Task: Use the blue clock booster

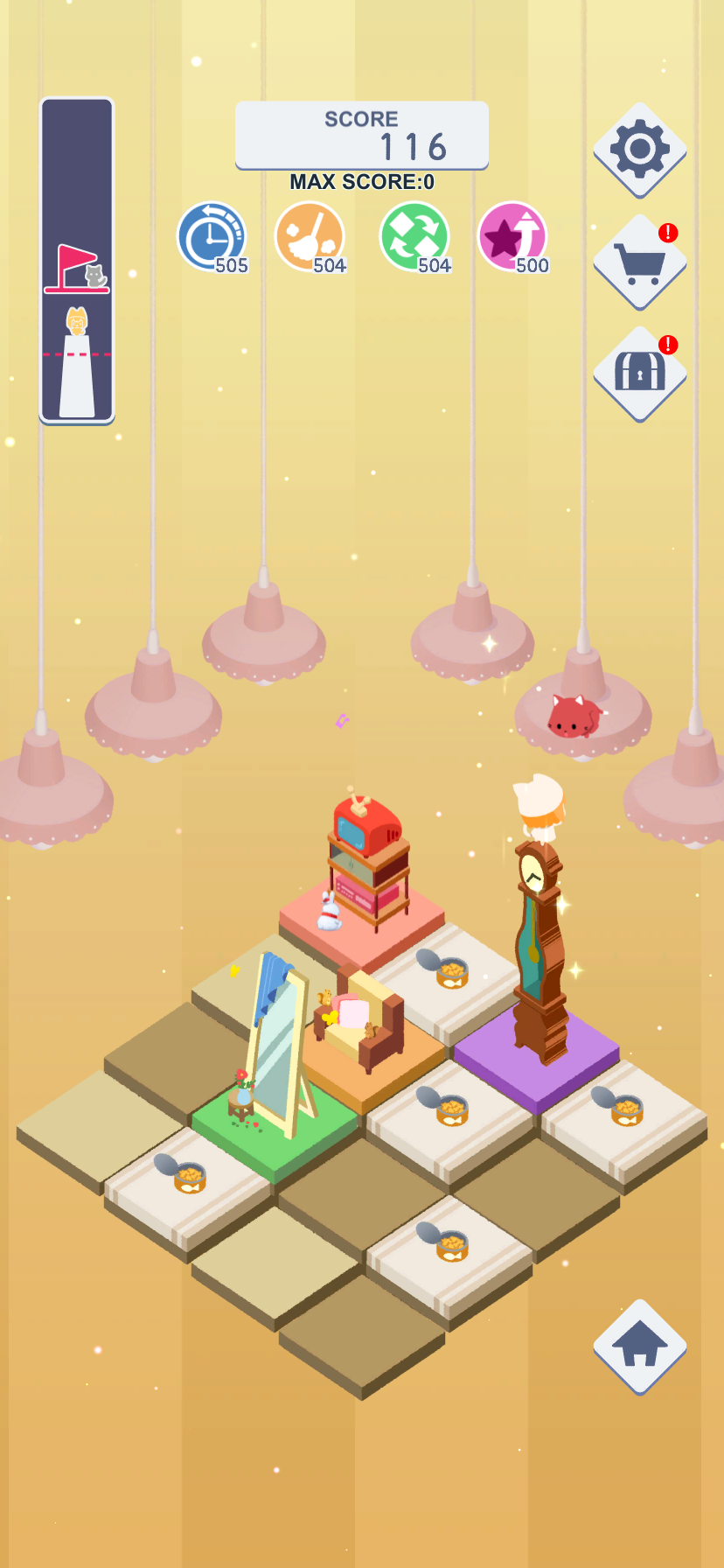Action: pos(212,237)
